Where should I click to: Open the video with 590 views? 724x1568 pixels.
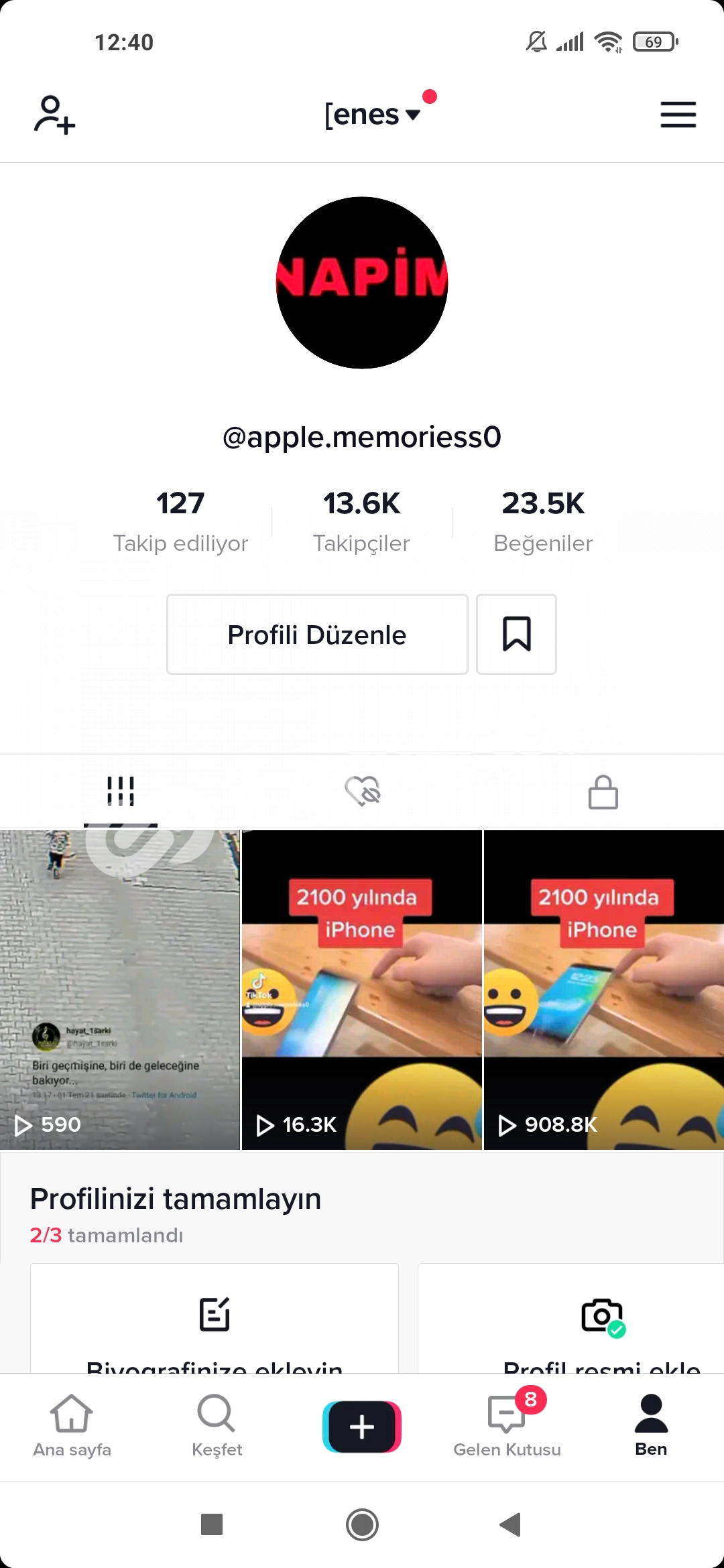tap(120, 990)
